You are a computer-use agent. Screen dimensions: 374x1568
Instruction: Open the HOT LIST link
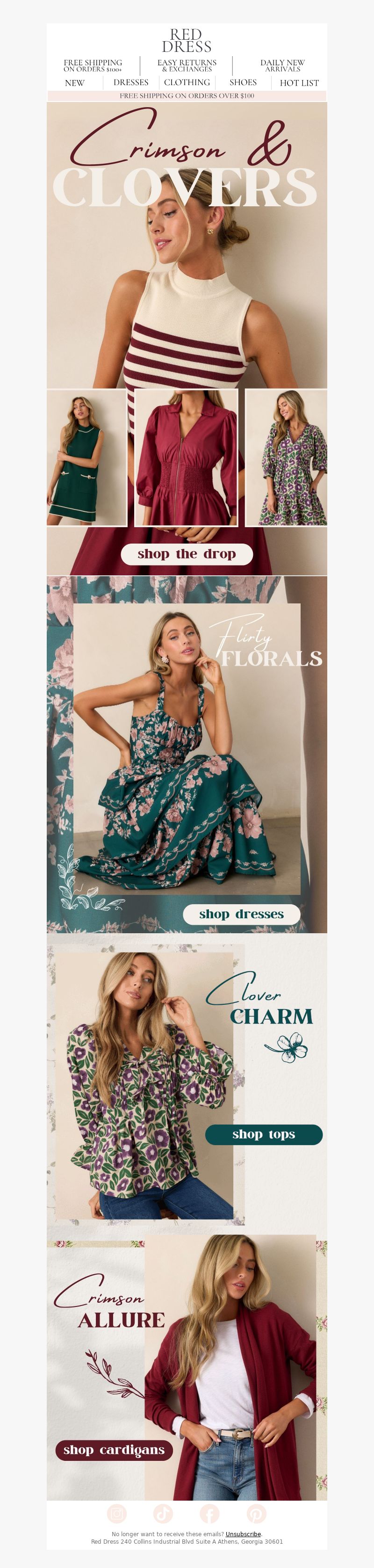tap(299, 83)
